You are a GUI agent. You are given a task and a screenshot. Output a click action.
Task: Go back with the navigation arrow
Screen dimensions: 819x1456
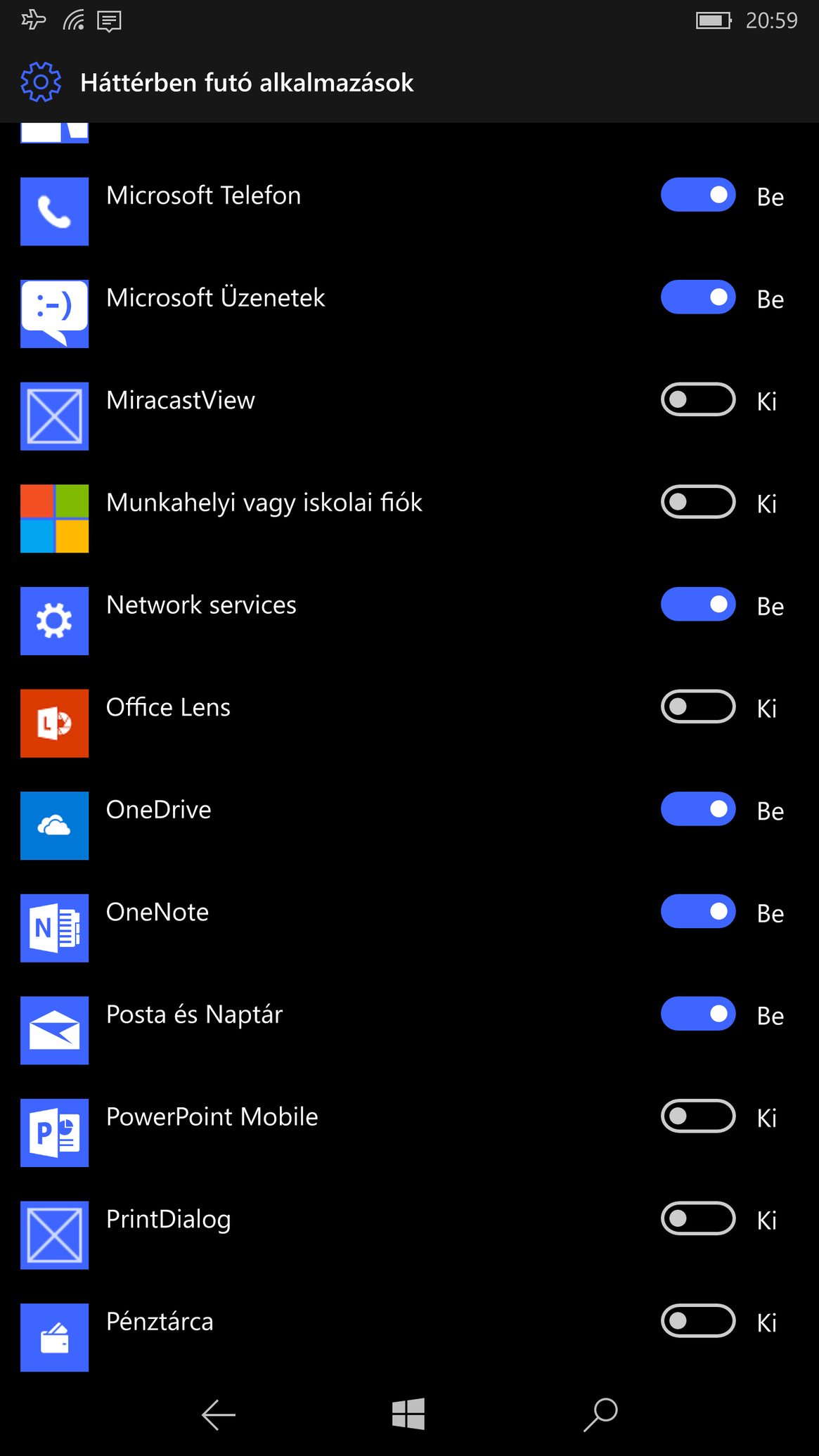coord(218,1415)
